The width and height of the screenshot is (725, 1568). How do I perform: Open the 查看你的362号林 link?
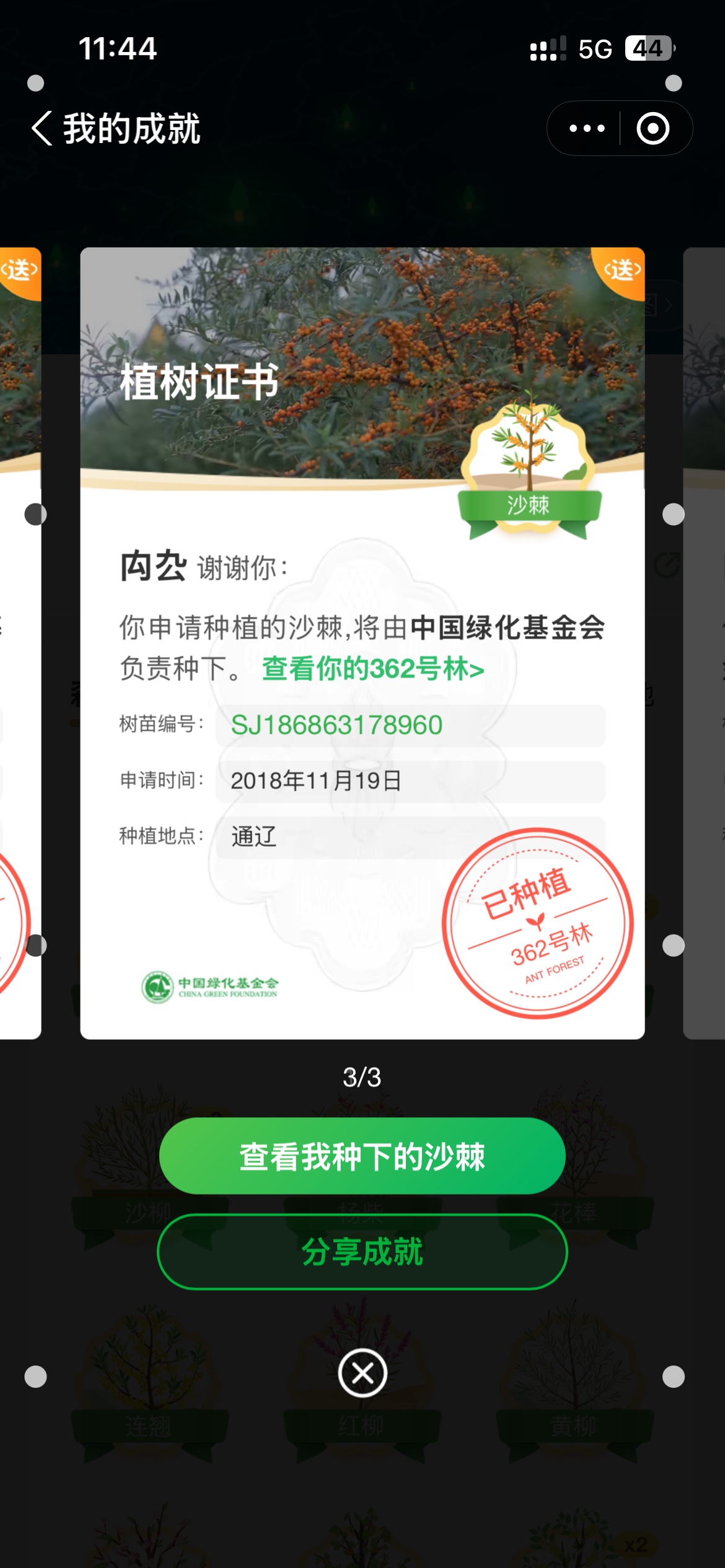point(372,669)
